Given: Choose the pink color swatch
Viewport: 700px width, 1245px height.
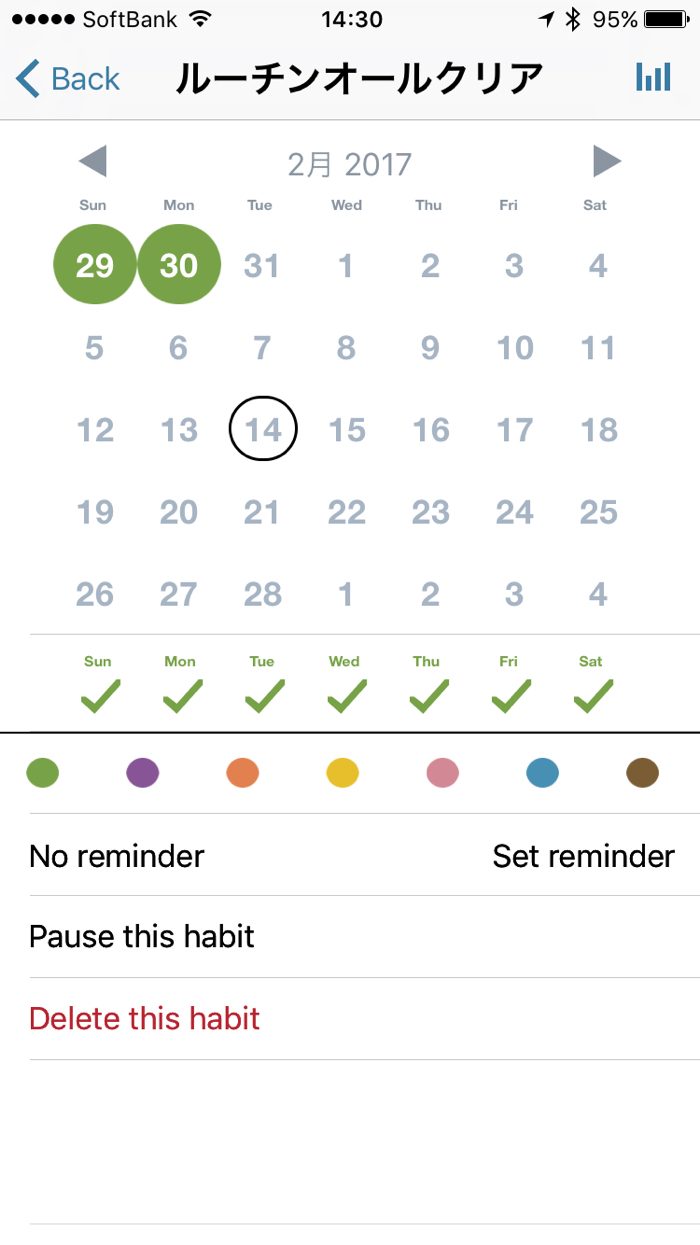Looking at the screenshot, I should (443, 773).
